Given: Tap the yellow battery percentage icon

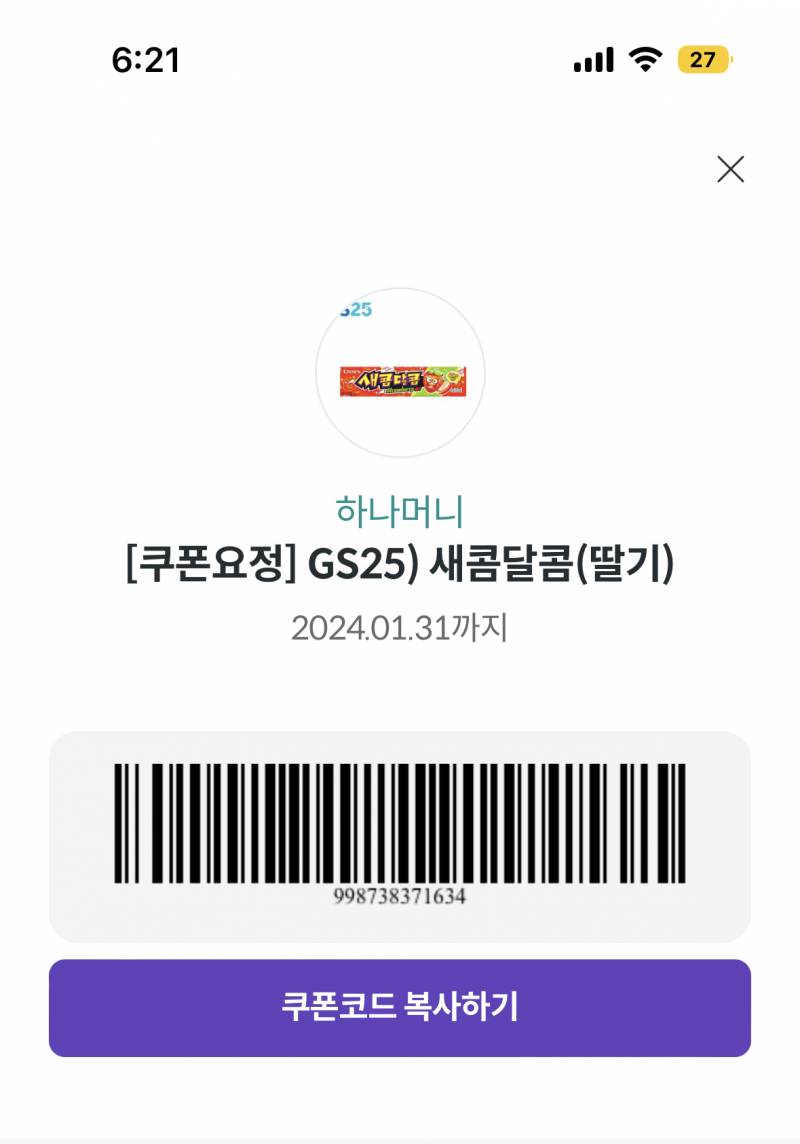Looking at the screenshot, I should 699,60.
